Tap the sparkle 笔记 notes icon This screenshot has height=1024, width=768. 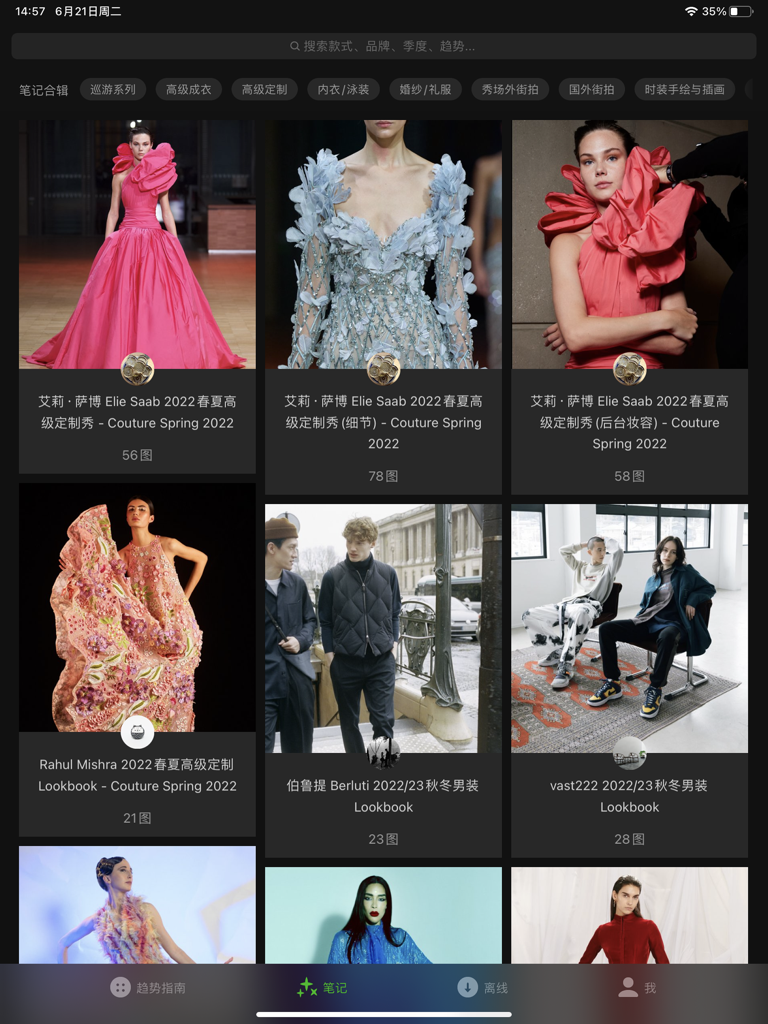(307, 986)
